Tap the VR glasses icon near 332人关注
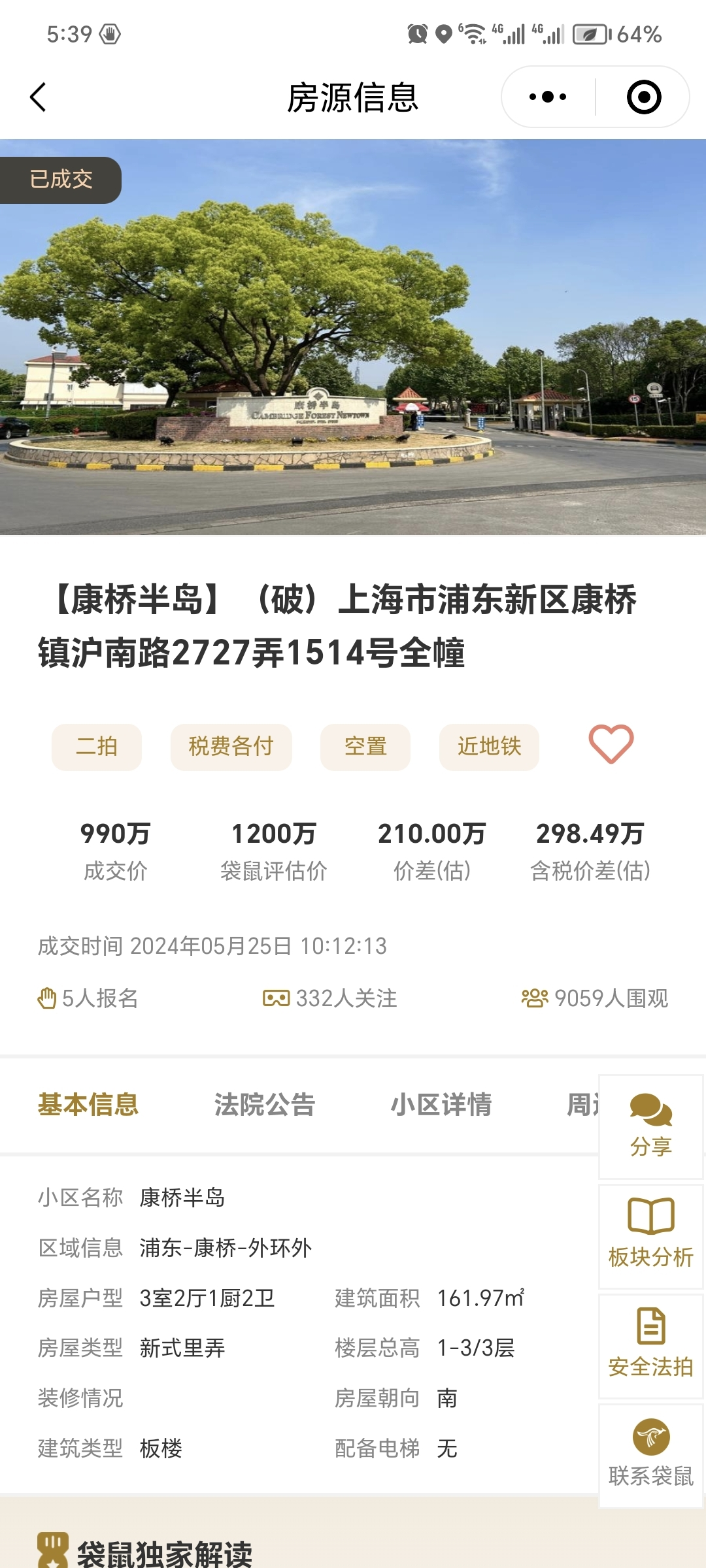Screen dimensions: 706x1568 pos(277,998)
